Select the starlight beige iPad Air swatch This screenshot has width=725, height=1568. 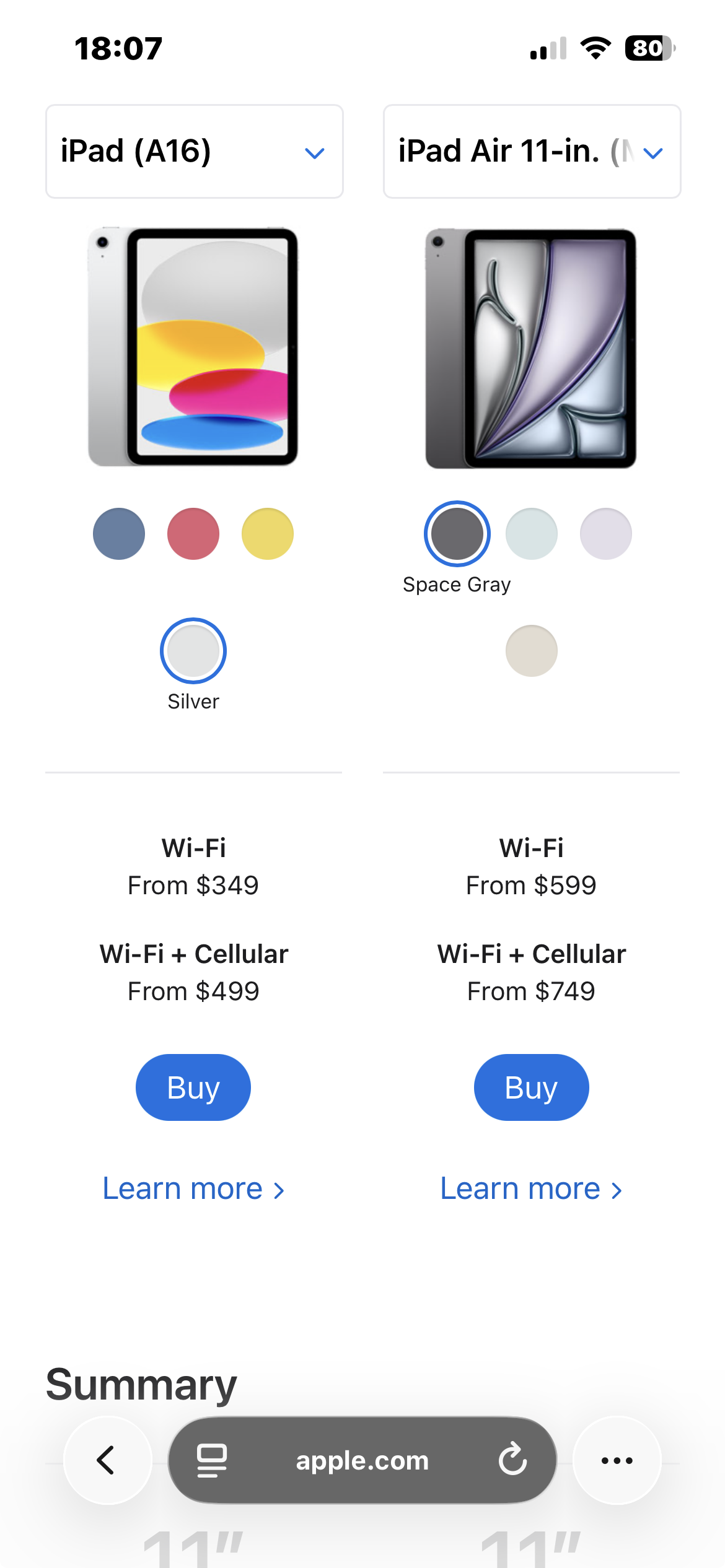pyautogui.click(x=532, y=651)
